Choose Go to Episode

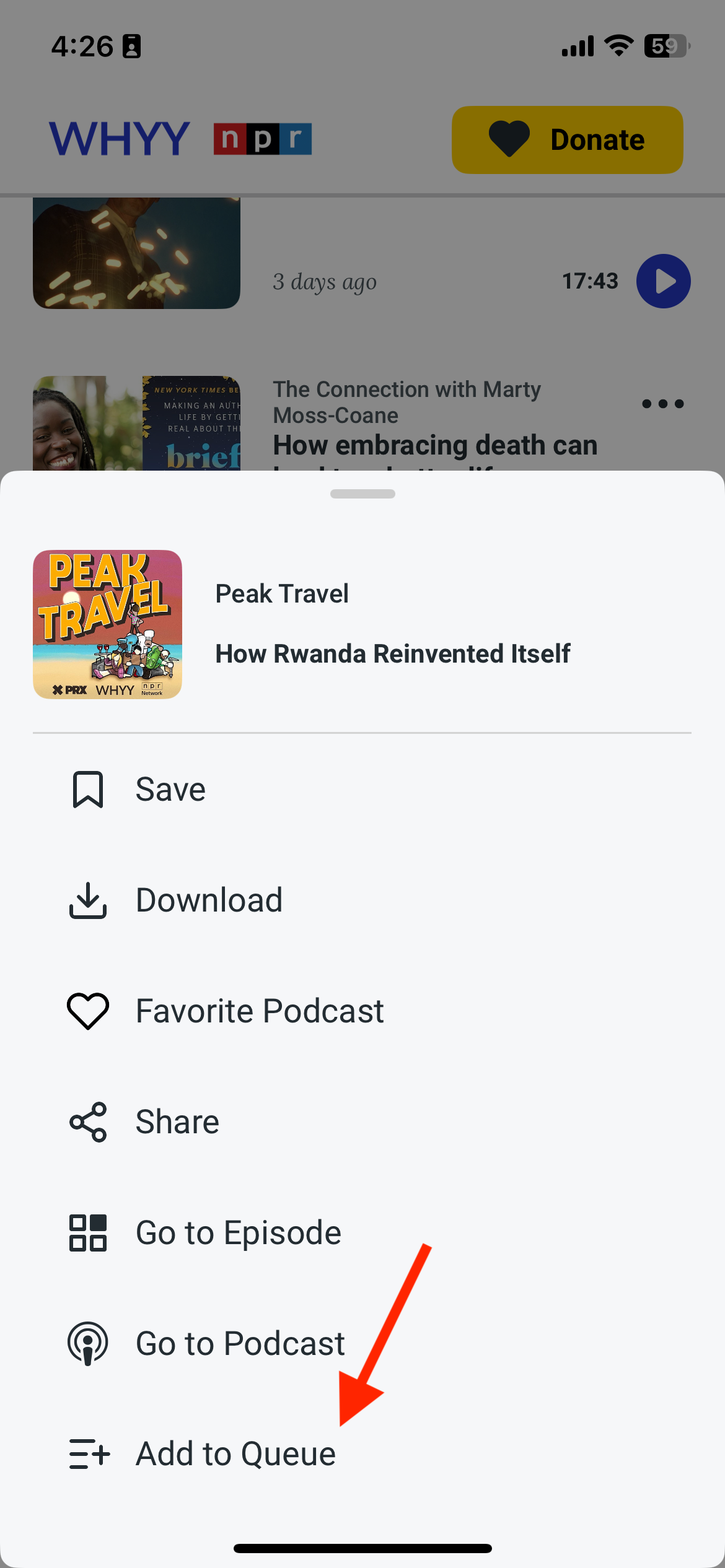[x=238, y=1233]
